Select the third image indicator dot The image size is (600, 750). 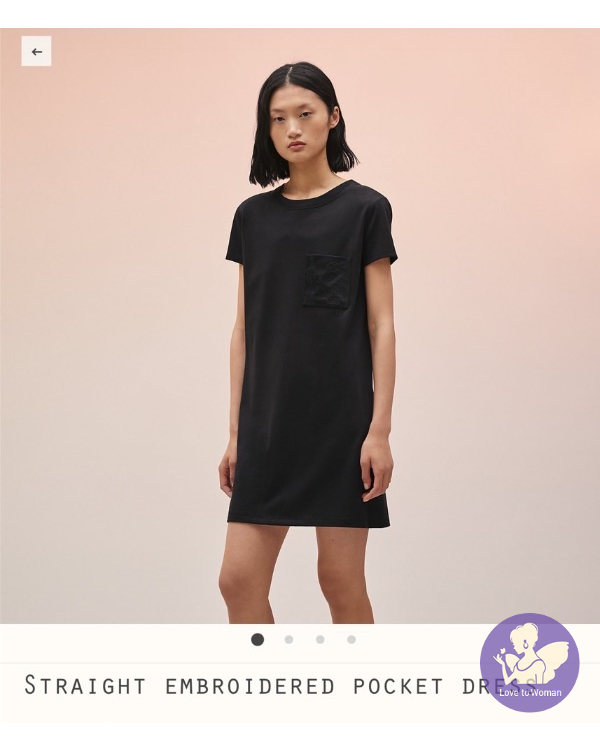point(320,639)
